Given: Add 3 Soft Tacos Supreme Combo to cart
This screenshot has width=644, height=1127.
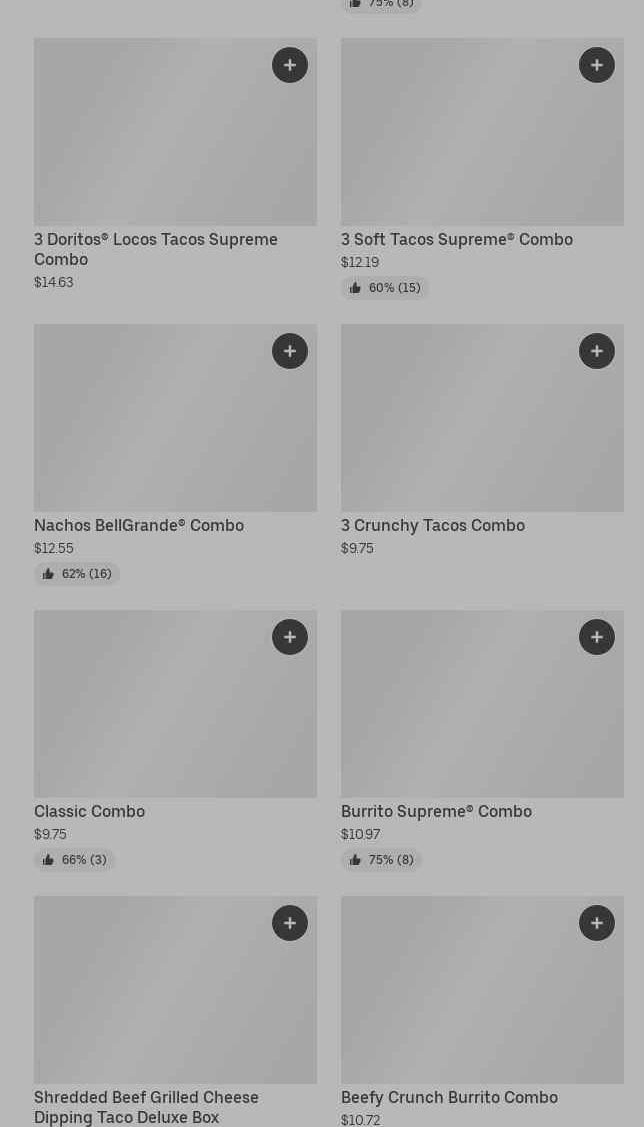Looking at the screenshot, I should pyautogui.click(x=597, y=65).
